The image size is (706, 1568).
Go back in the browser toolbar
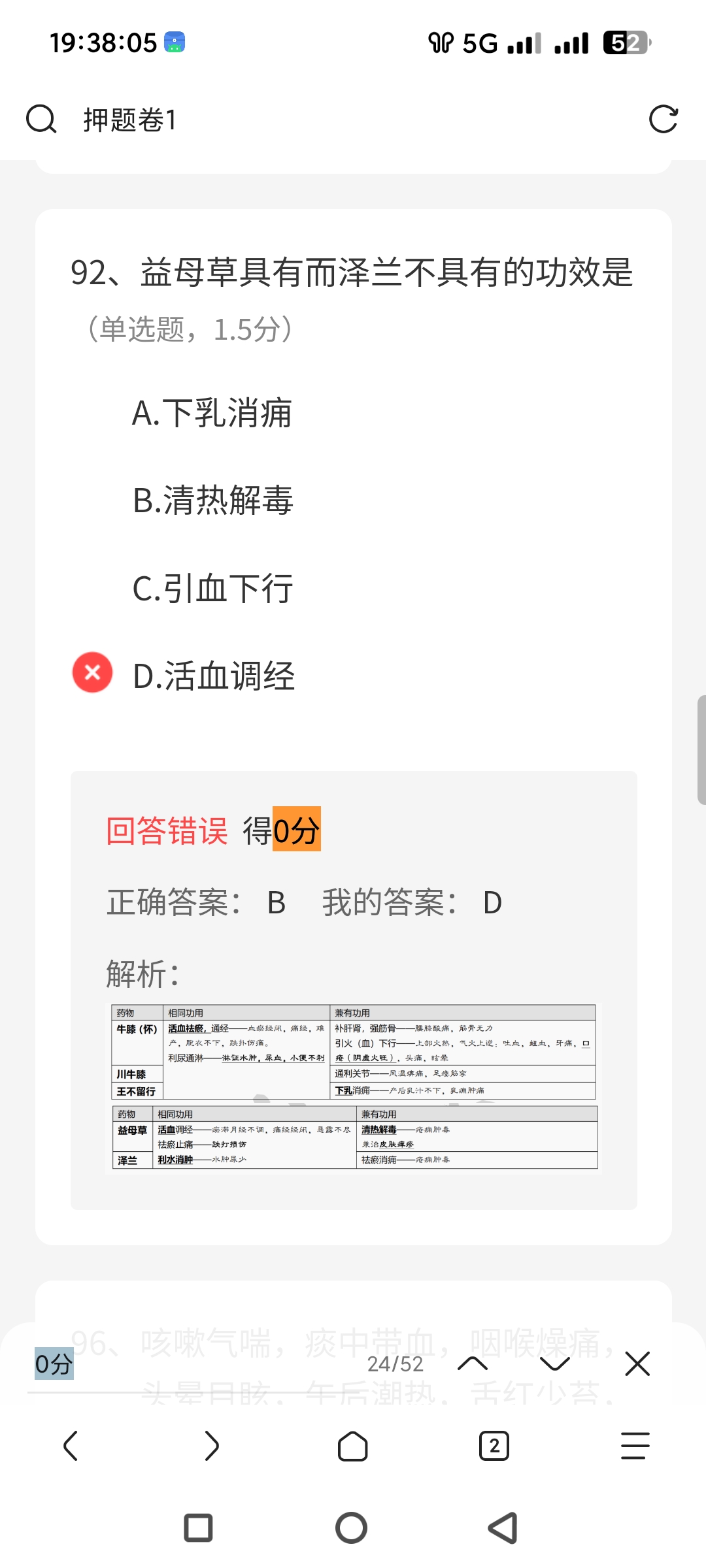pos(71,1446)
